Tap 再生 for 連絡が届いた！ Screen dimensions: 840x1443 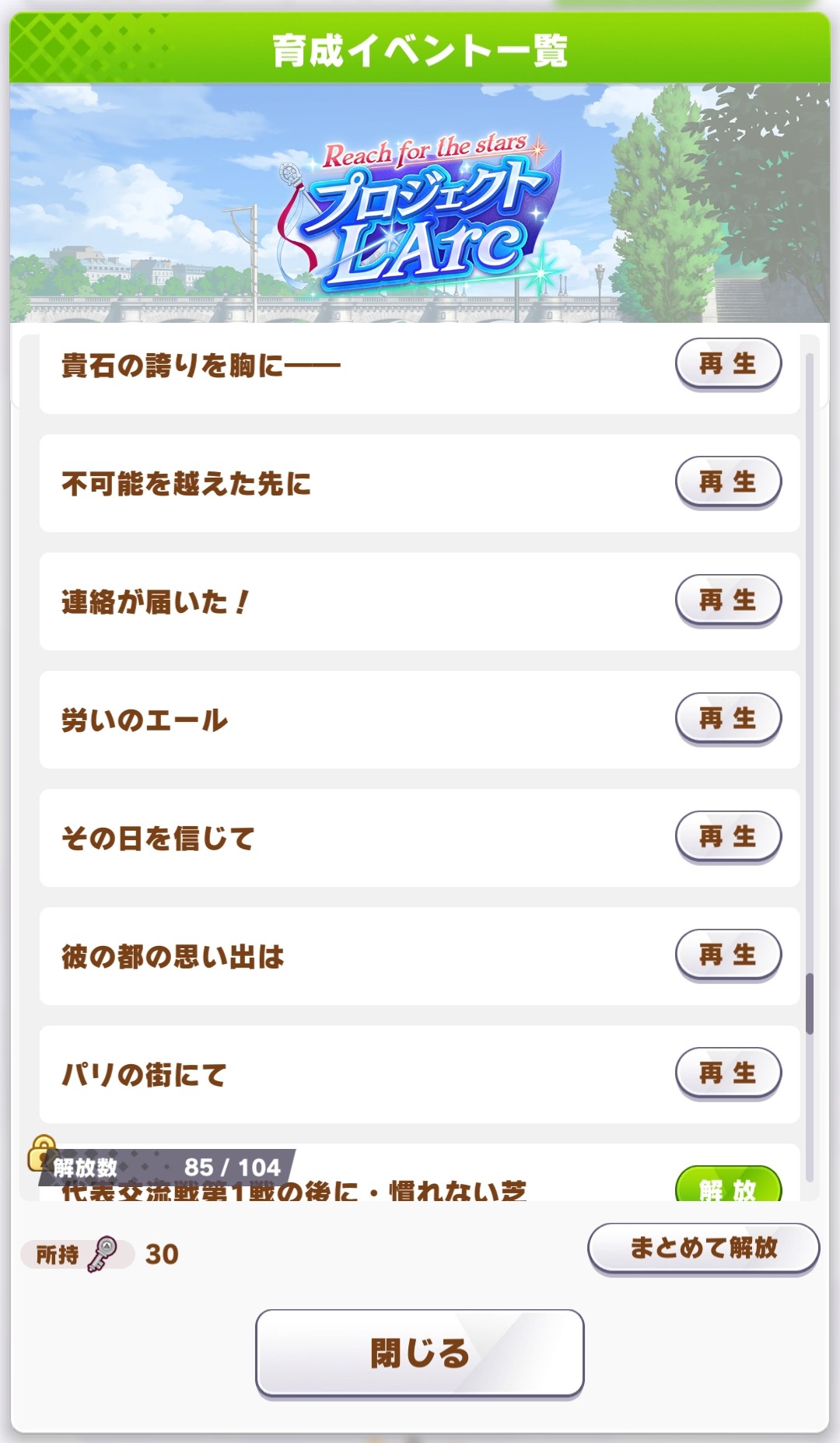click(728, 600)
